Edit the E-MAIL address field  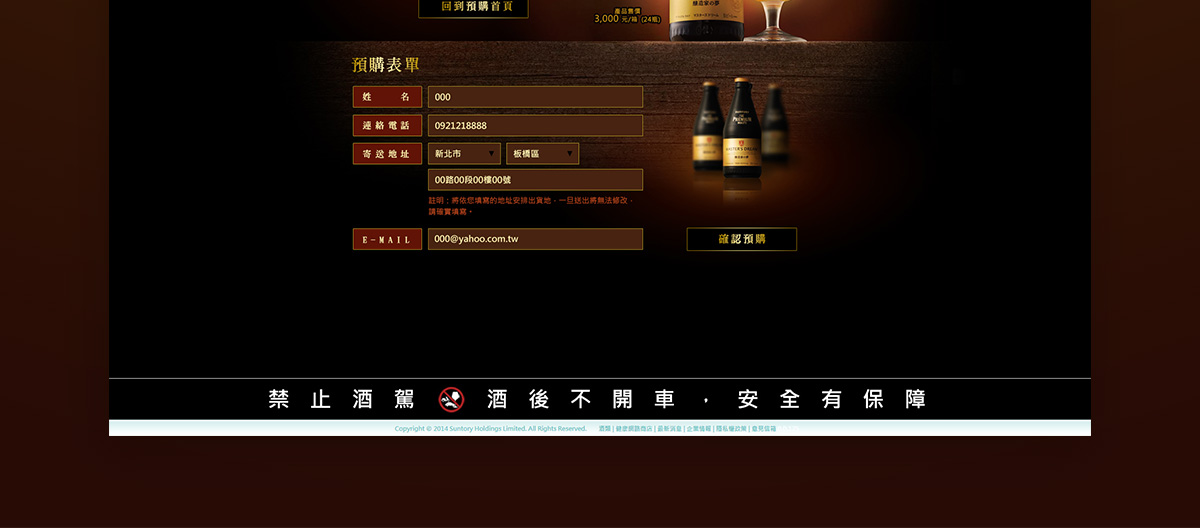coord(535,239)
